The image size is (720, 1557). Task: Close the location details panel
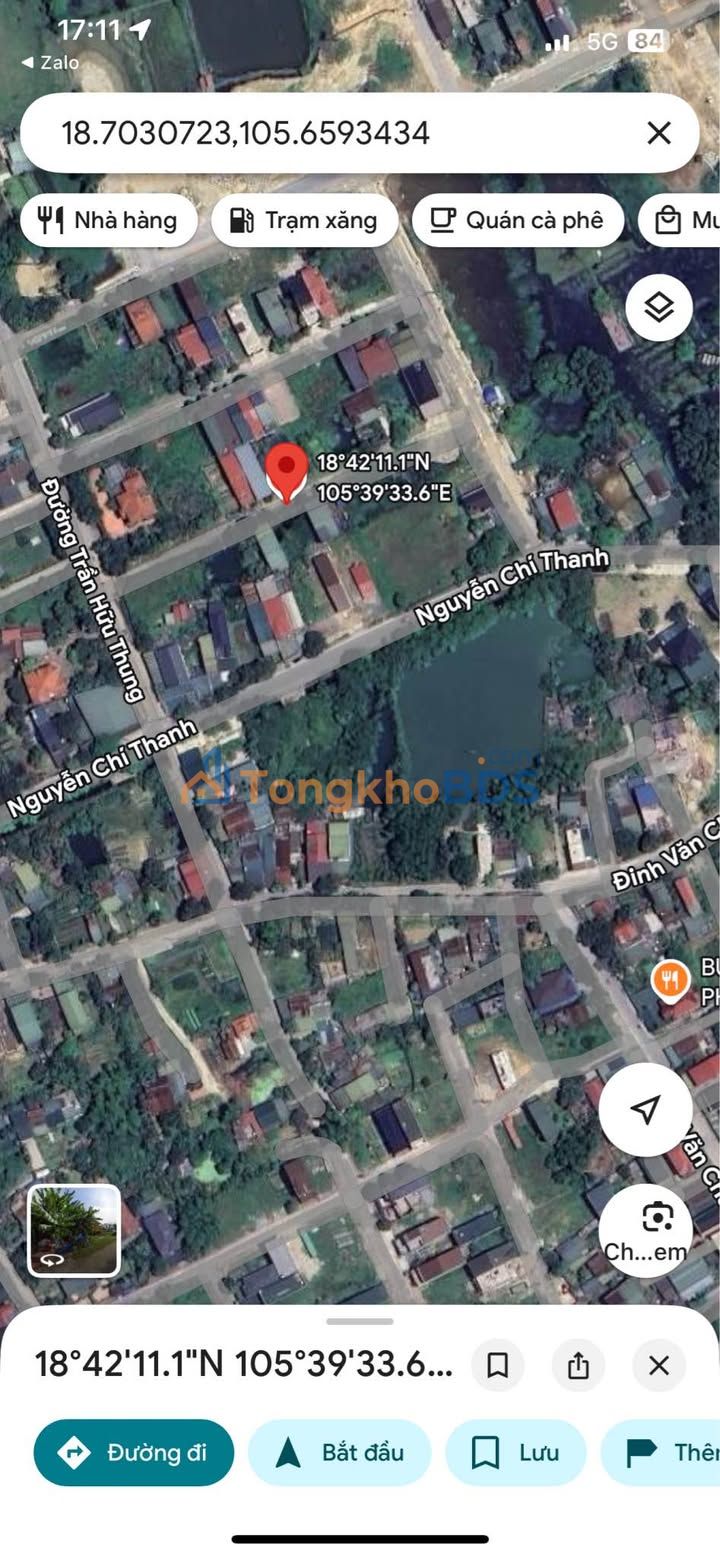point(658,1365)
